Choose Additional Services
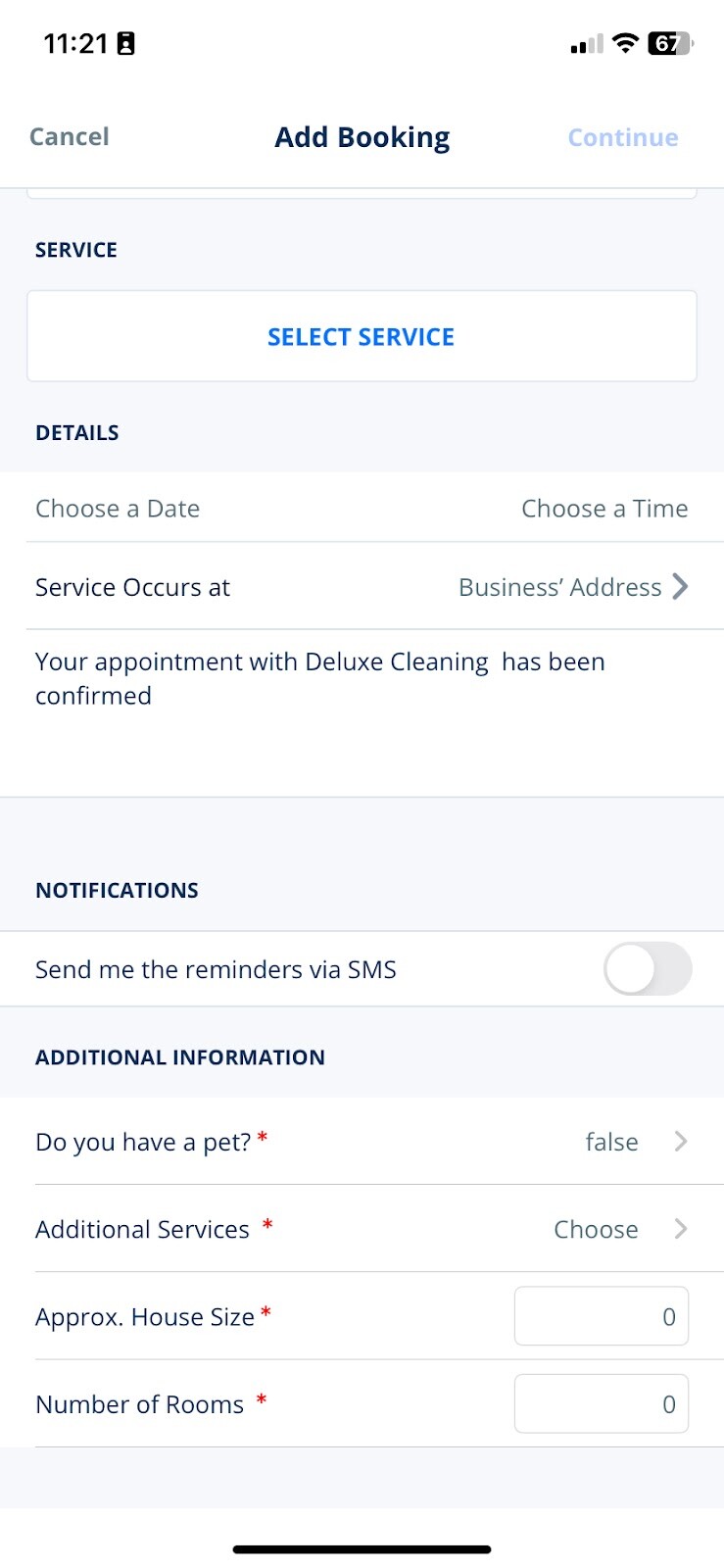The width and height of the screenshot is (724, 1568). coord(362,1229)
